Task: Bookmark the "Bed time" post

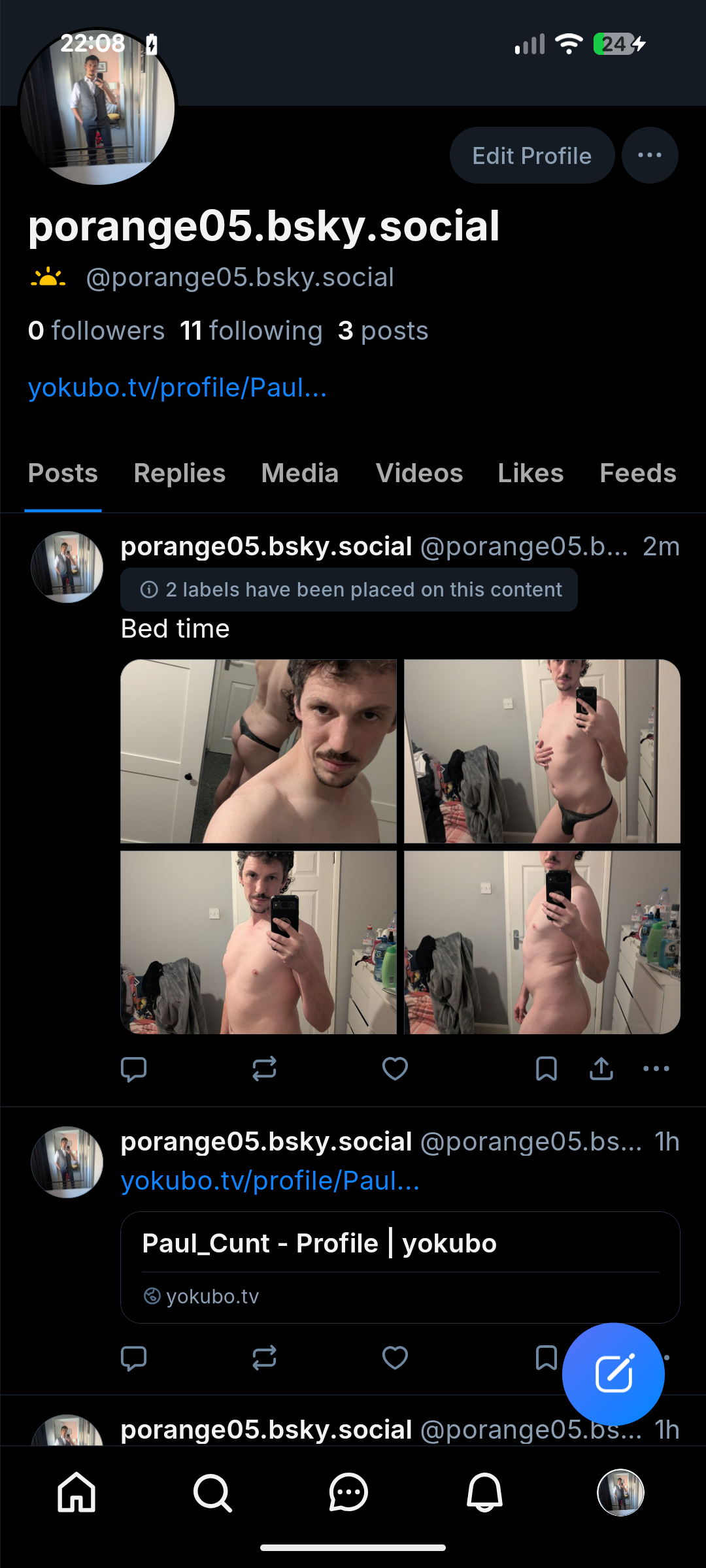Action: pyautogui.click(x=546, y=1069)
